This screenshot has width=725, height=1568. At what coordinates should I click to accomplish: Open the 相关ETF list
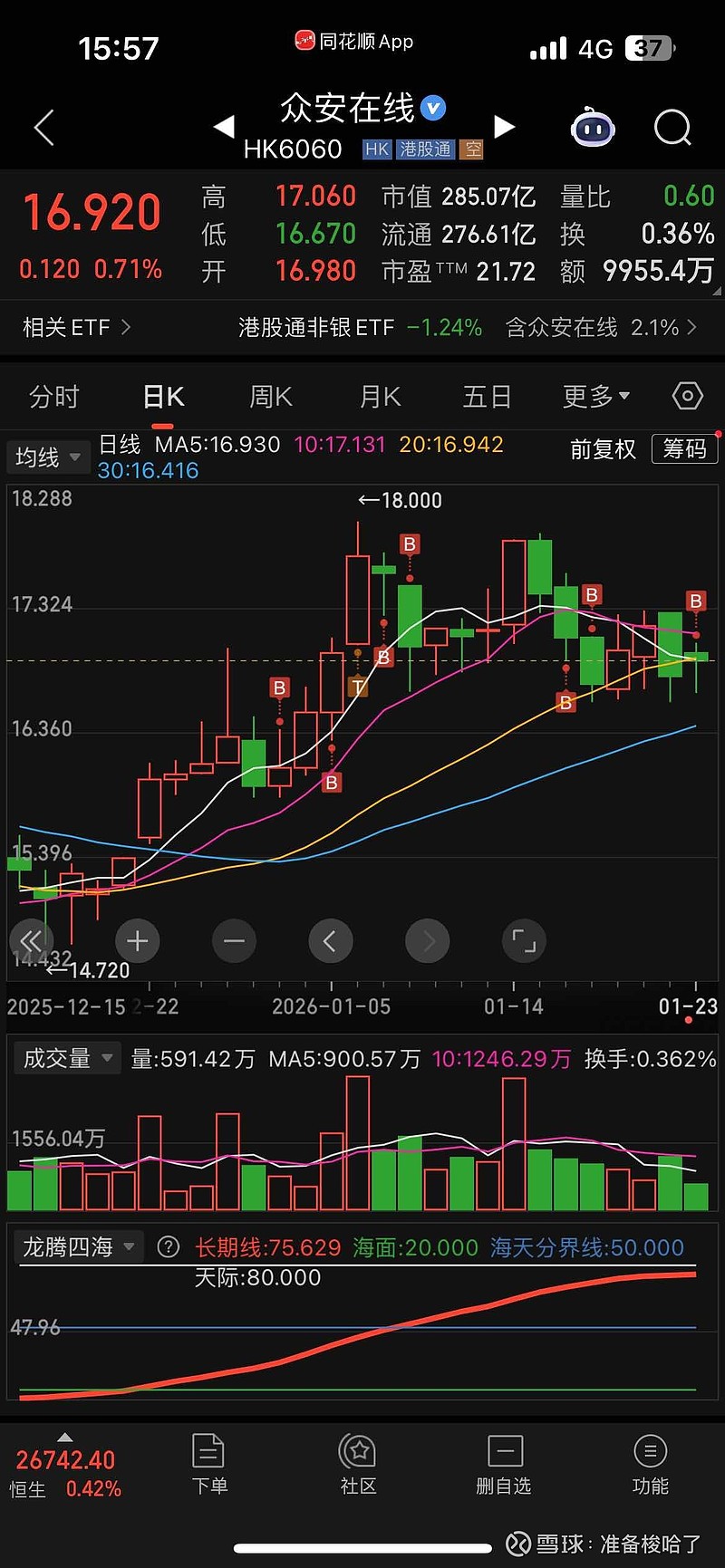click(76, 327)
